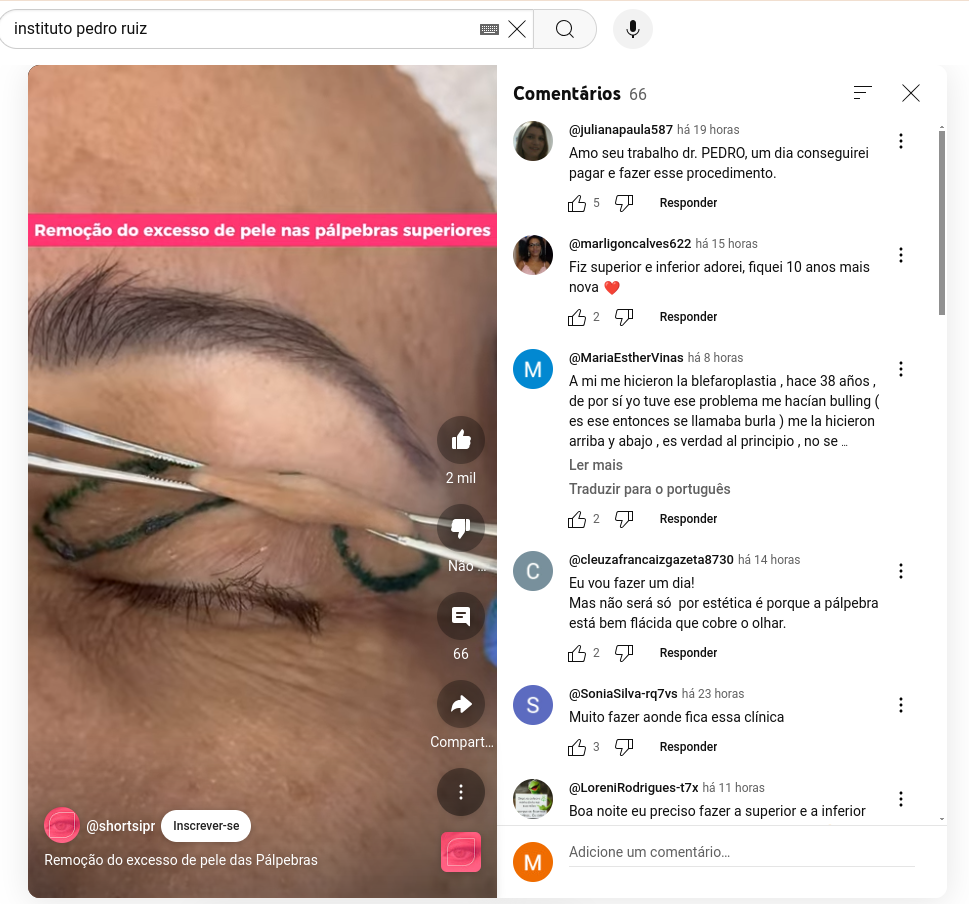Expand Ler mais on @MariaEstherVinas's comment

coord(596,465)
